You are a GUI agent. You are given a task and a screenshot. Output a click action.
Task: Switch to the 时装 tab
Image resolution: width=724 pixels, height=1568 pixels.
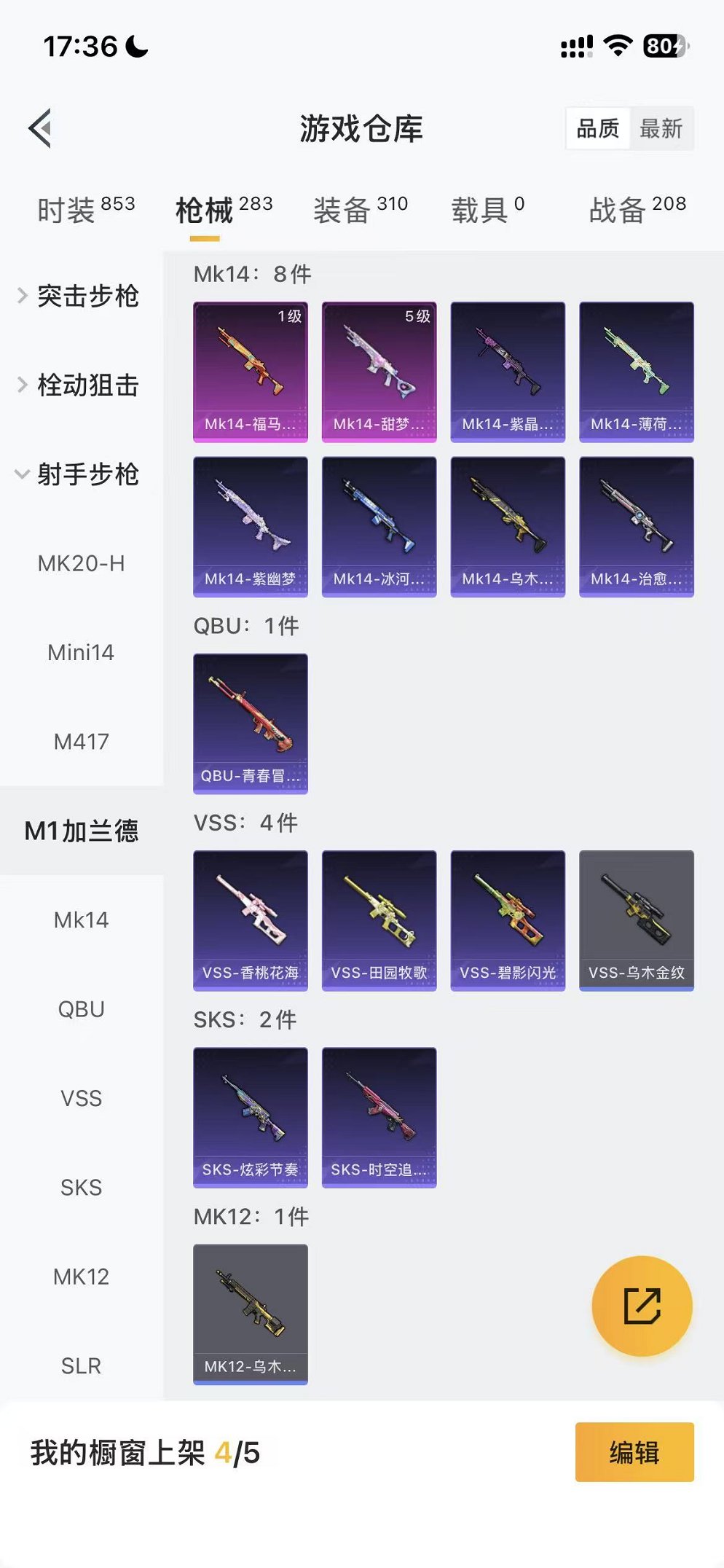click(85, 210)
